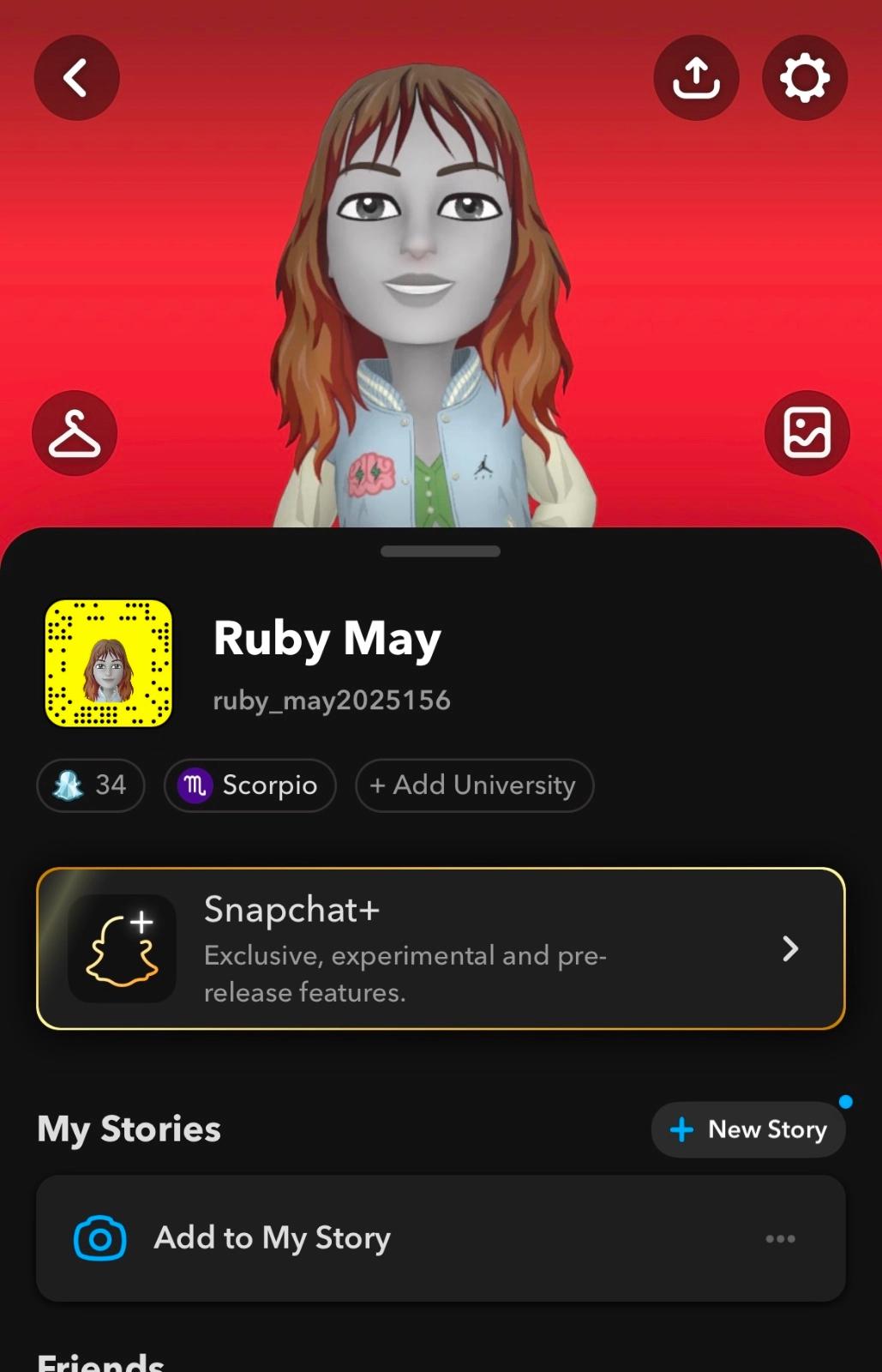Go back using the top-left arrow
The width and height of the screenshot is (882, 1372).
point(76,78)
